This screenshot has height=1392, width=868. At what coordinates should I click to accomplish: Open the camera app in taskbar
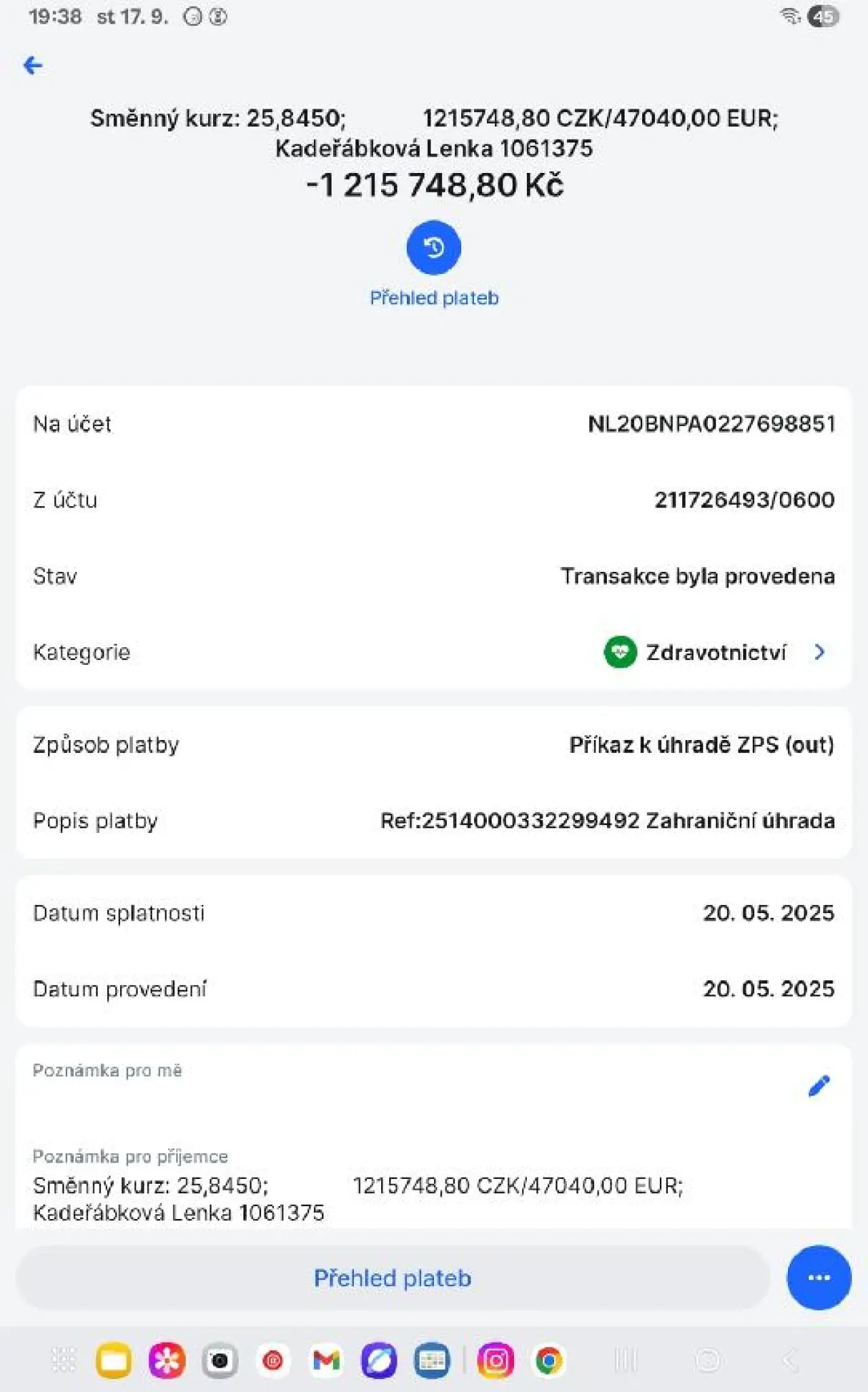220,1360
